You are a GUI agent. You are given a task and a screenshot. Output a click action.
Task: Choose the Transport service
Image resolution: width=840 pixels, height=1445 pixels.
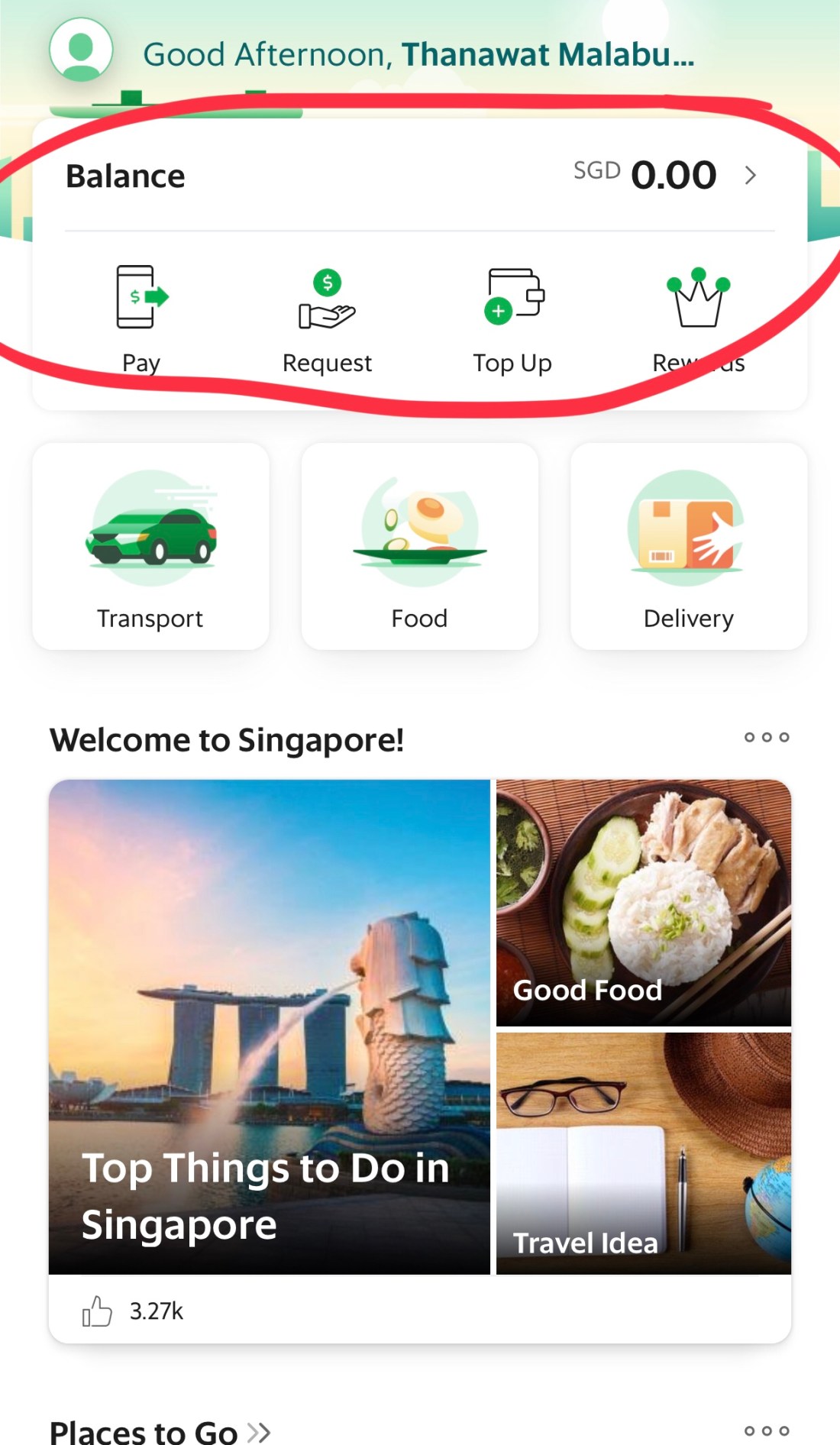pos(150,547)
